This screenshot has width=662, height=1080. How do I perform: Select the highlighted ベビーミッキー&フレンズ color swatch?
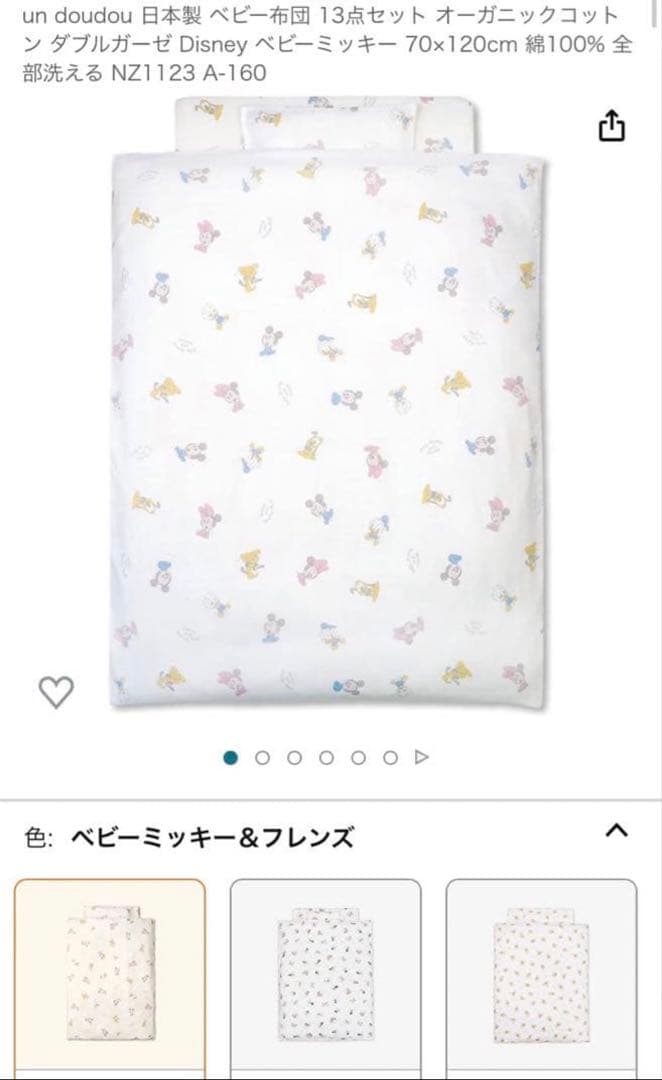(x=110, y=979)
